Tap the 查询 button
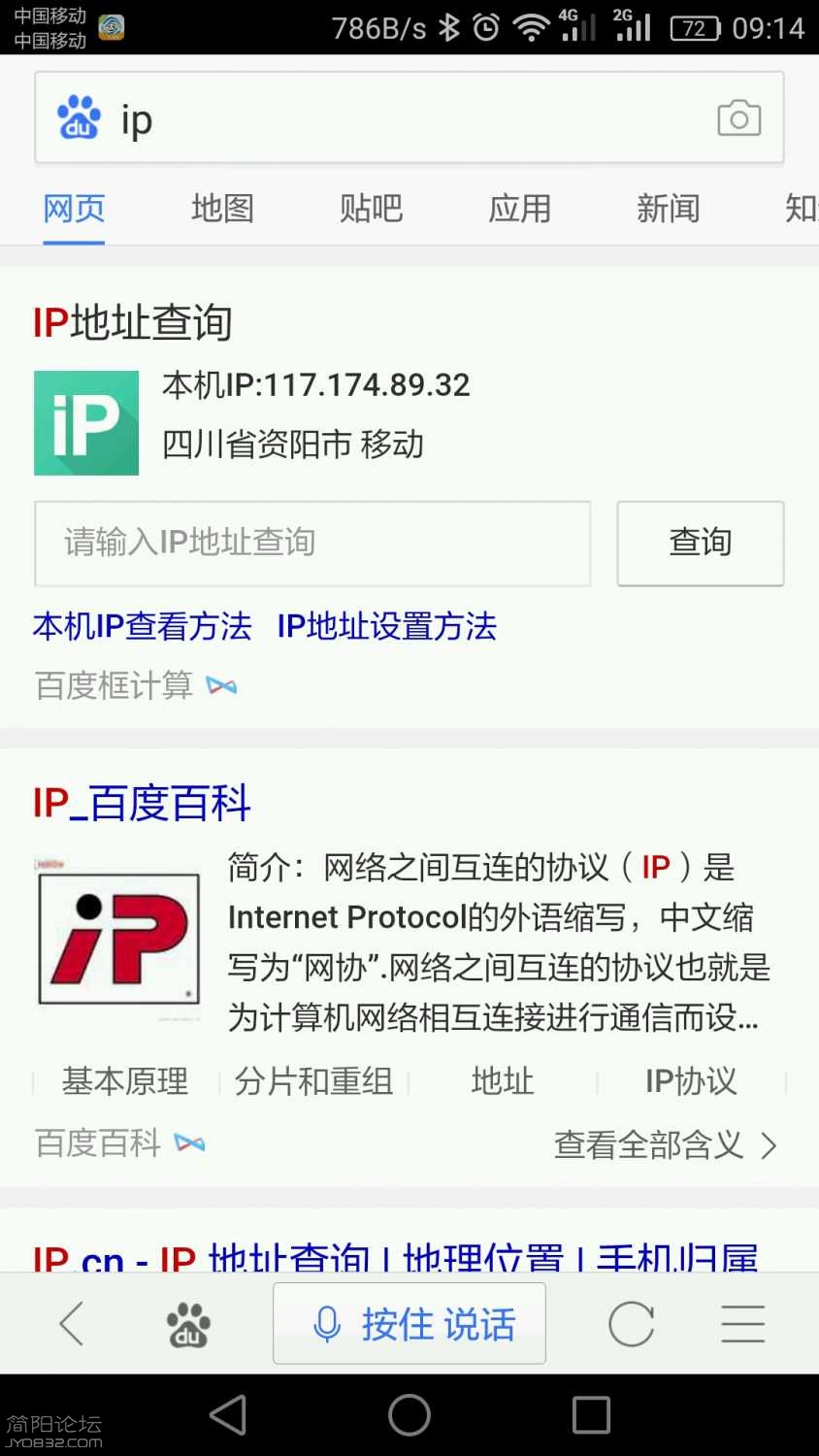The height and width of the screenshot is (1456, 819). (x=700, y=543)
